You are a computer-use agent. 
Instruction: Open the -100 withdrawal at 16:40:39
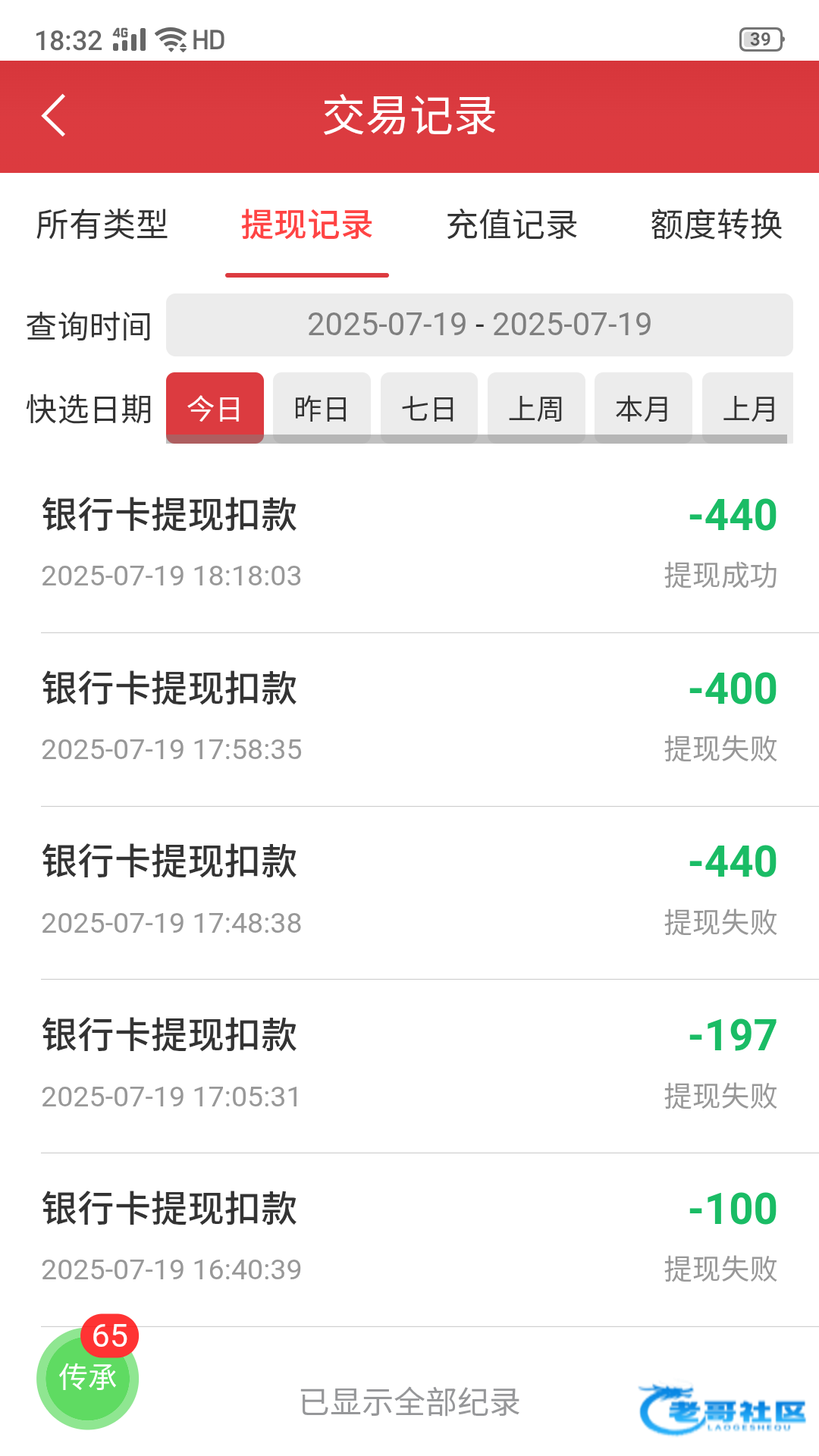click(409, 1240)
